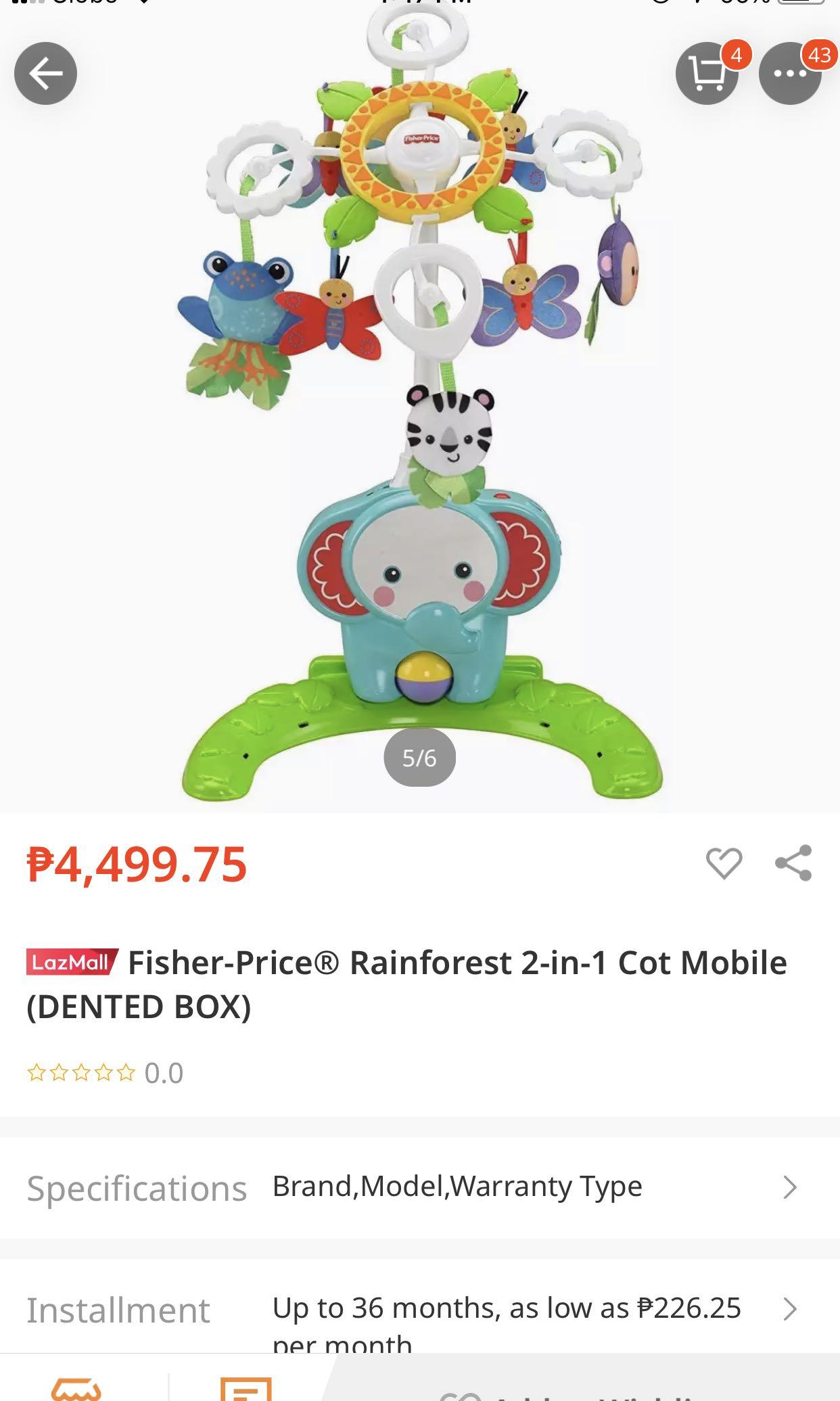
Task: Tap the 0.0 rating to see reviews
Action: tap(162, 1072)
